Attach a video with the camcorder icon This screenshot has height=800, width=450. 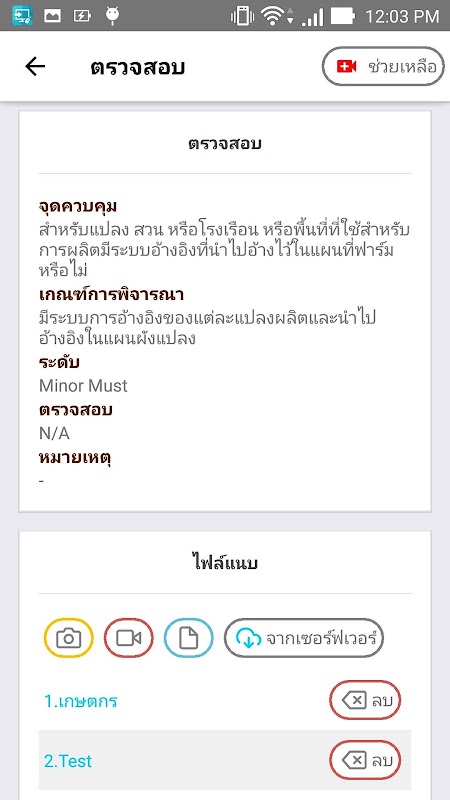[129, 638]
